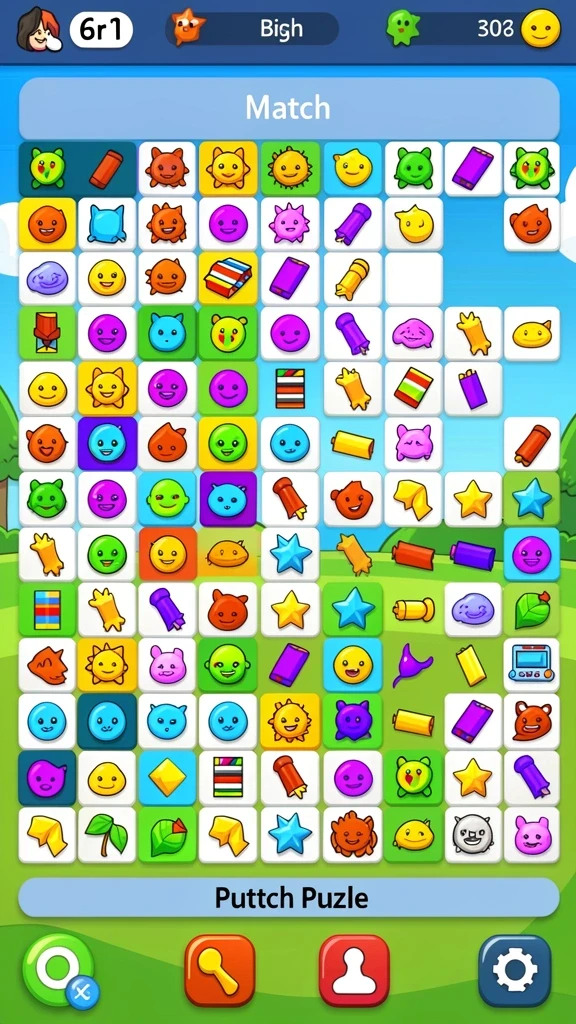
Task: Select the blue game console tile
Action: tap(532, 665)
